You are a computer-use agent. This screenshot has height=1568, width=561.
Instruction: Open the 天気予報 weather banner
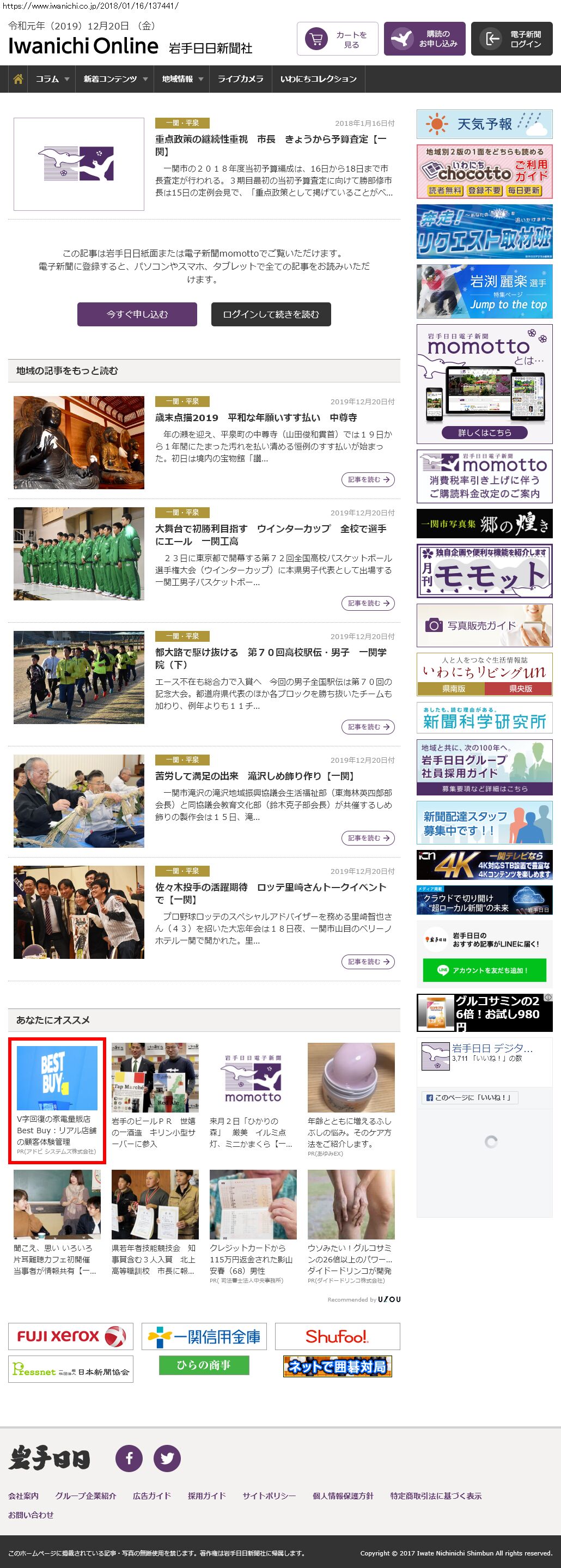pos(484,124)
